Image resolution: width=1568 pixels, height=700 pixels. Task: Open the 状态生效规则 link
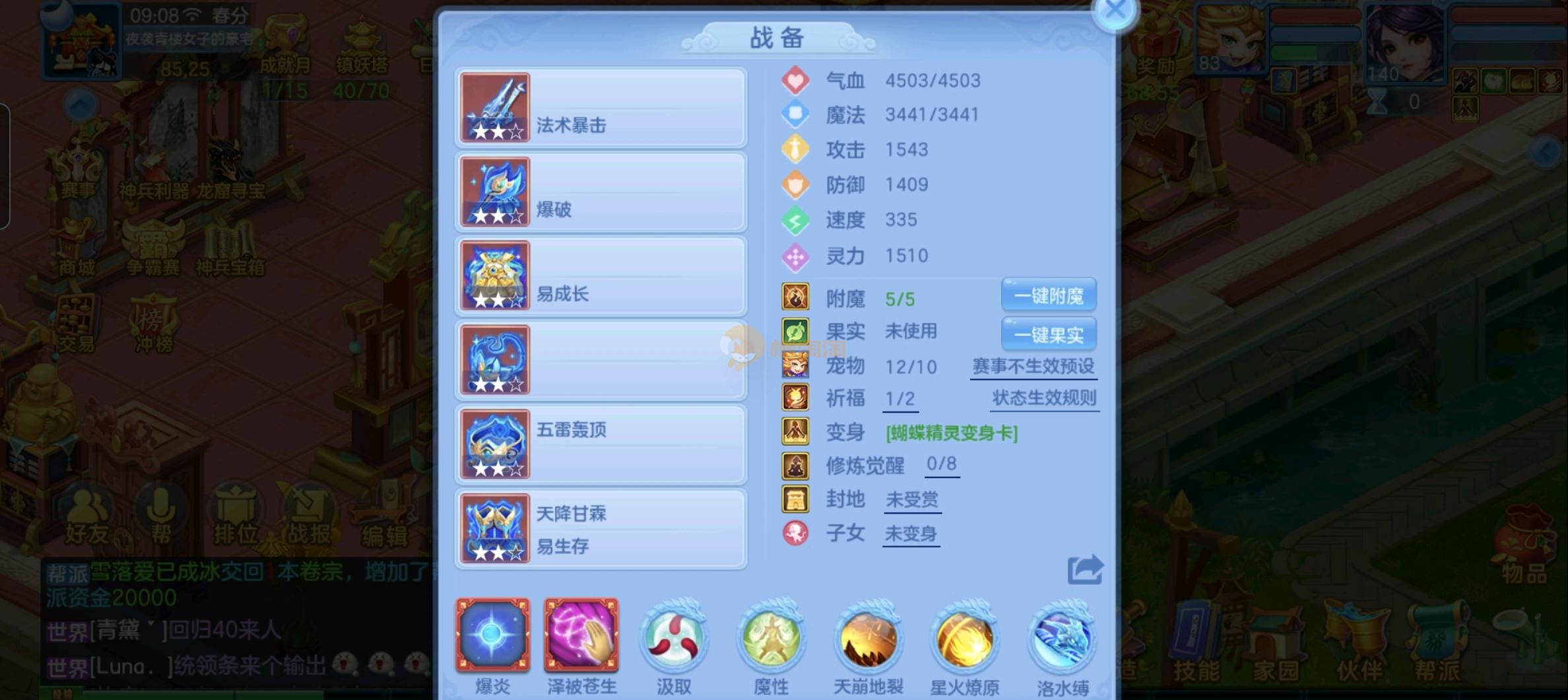(1045, 398)
